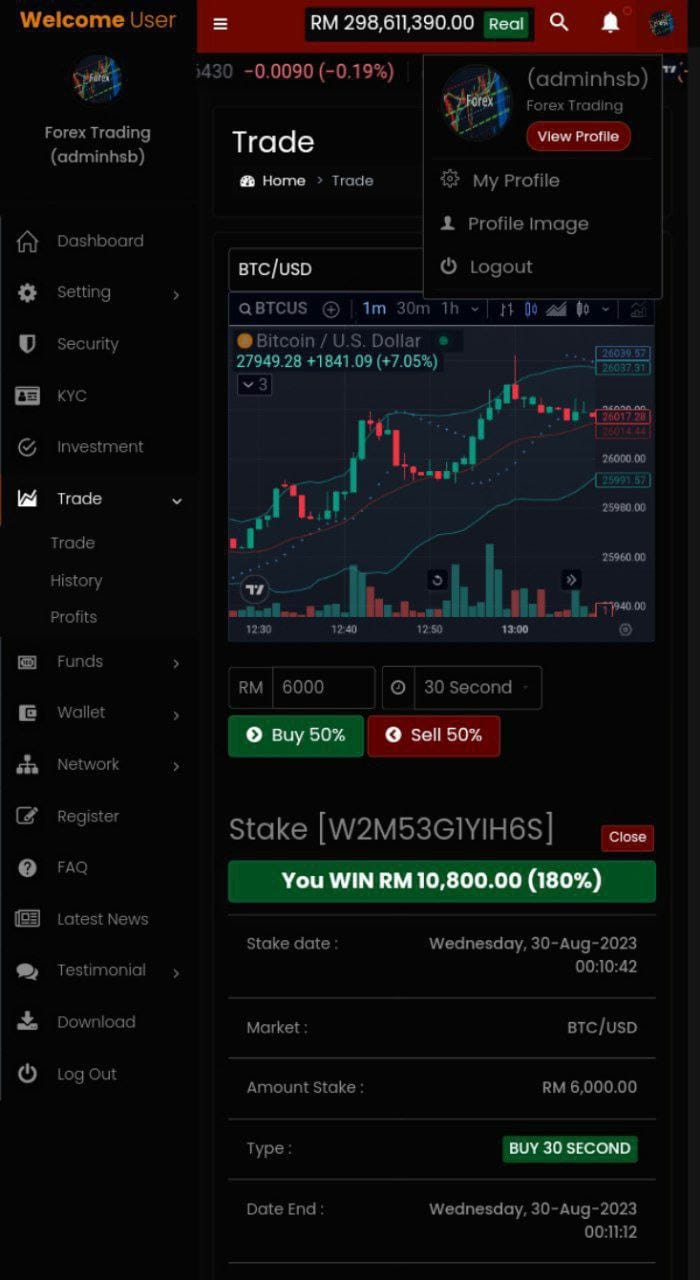700x1280 pixels.
Task: Go to Dashboard in the sidebar
Action: pyautogui.click(x=99, y=241)
